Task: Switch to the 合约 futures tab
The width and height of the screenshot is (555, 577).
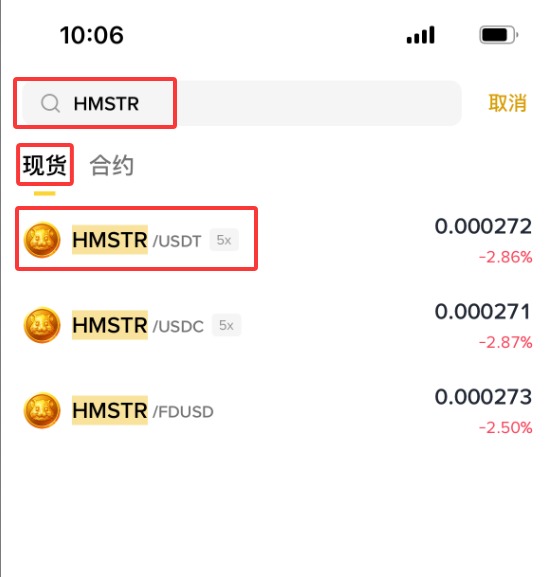Action: 112,165
